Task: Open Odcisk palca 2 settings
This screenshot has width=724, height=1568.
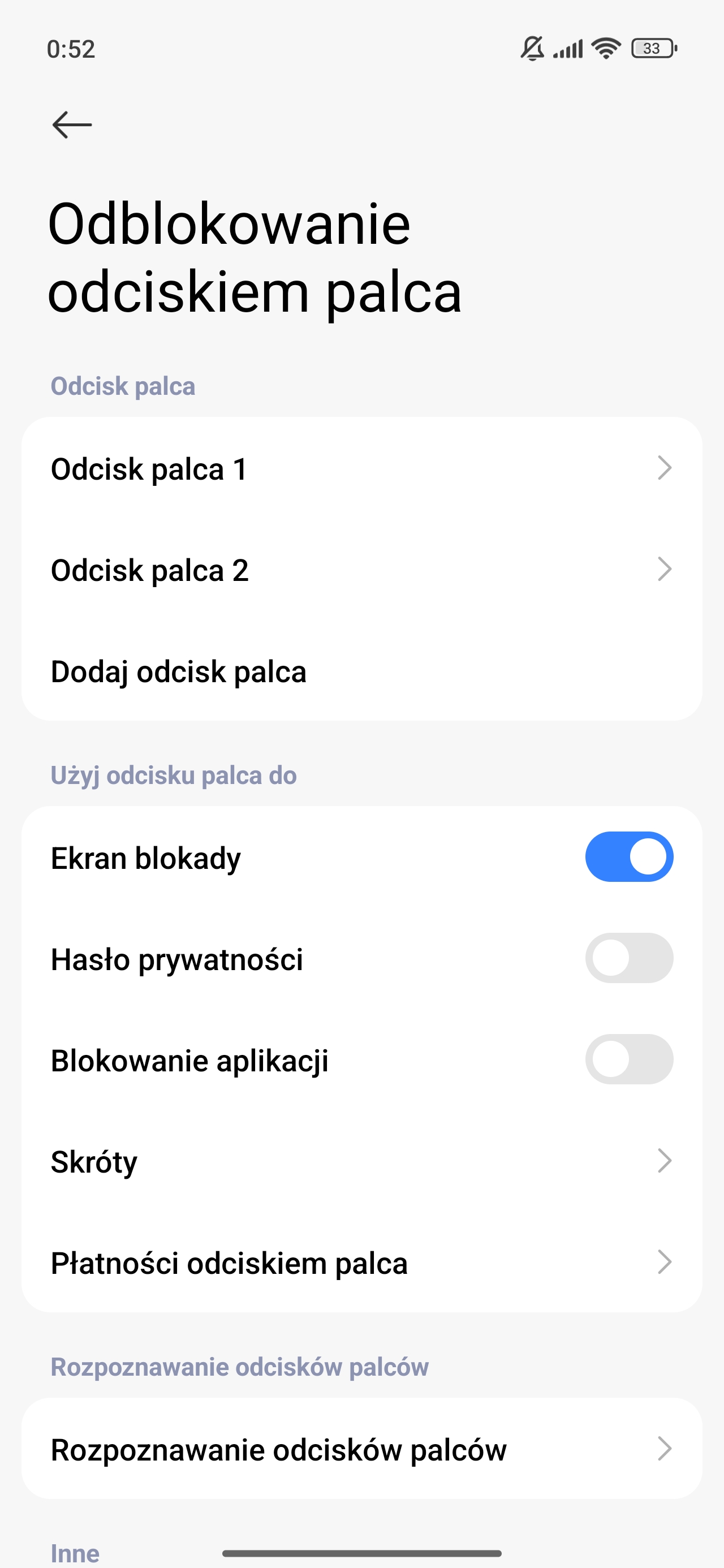Action: coord(361,570)
